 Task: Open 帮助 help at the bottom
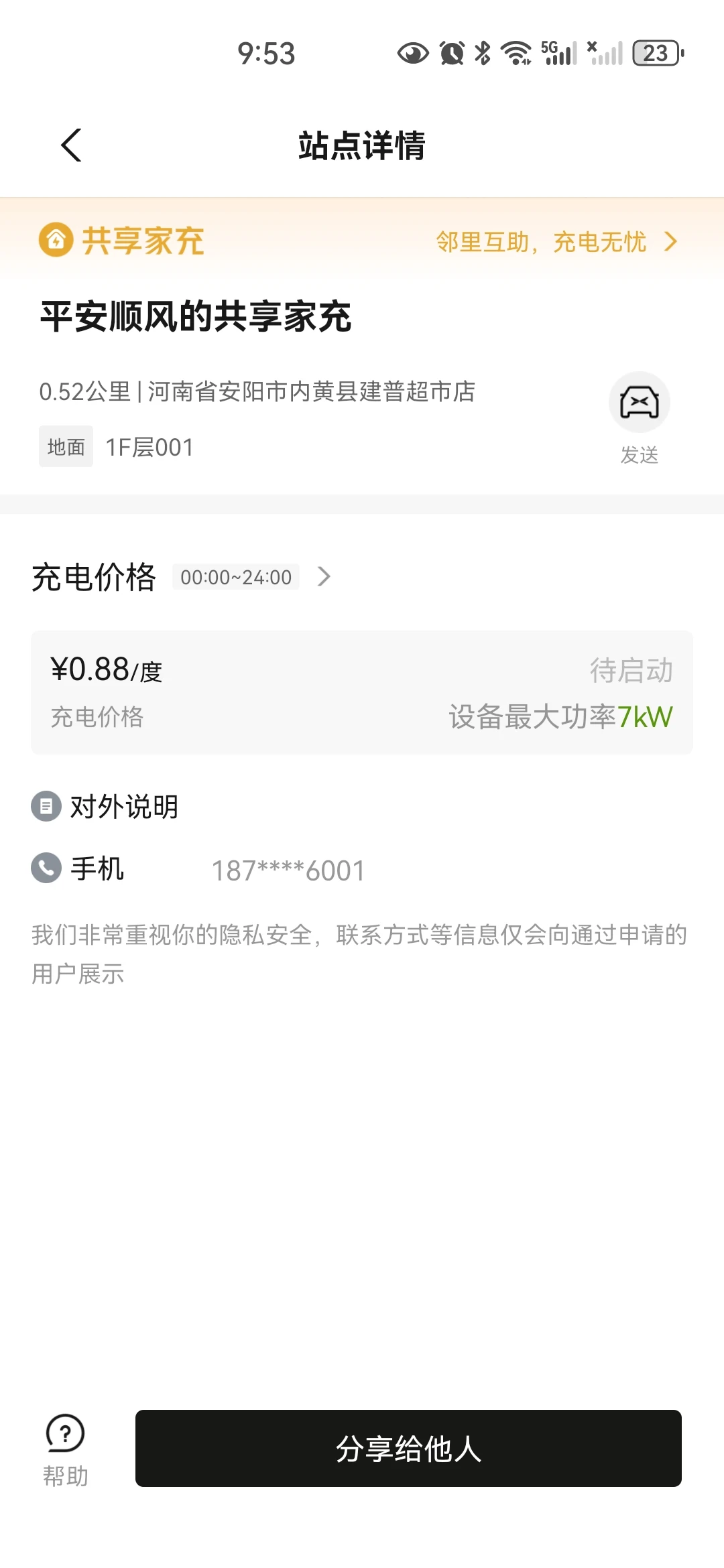tap(65, 1451)
